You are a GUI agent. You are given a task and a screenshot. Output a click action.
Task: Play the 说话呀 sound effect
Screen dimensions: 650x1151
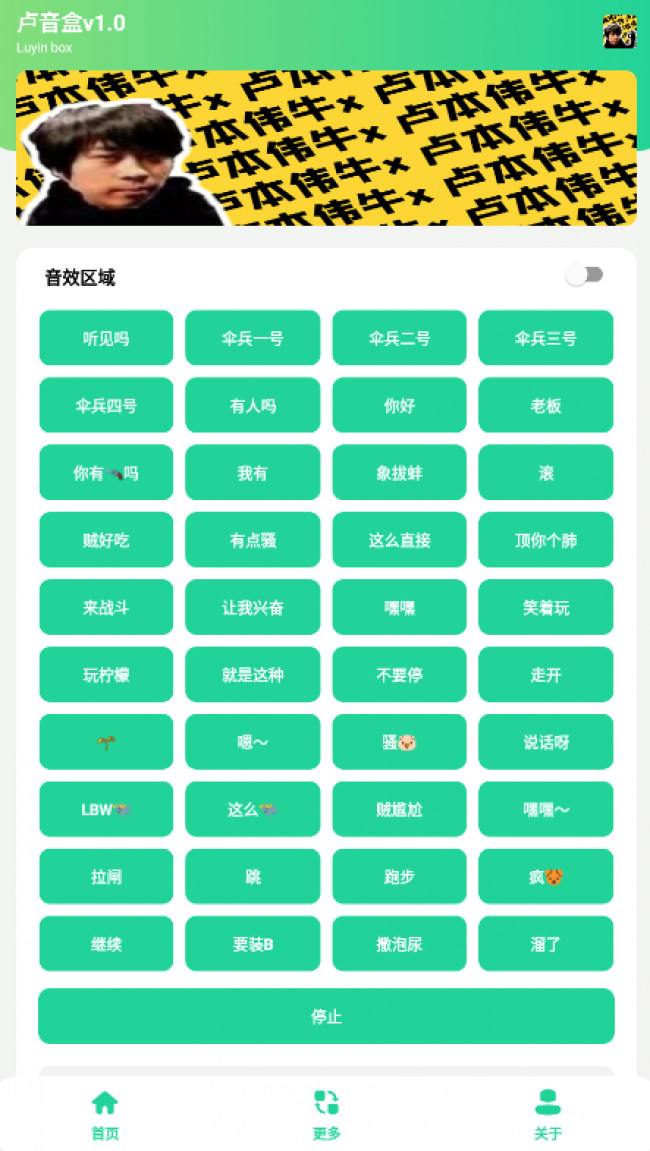(546, 742)
